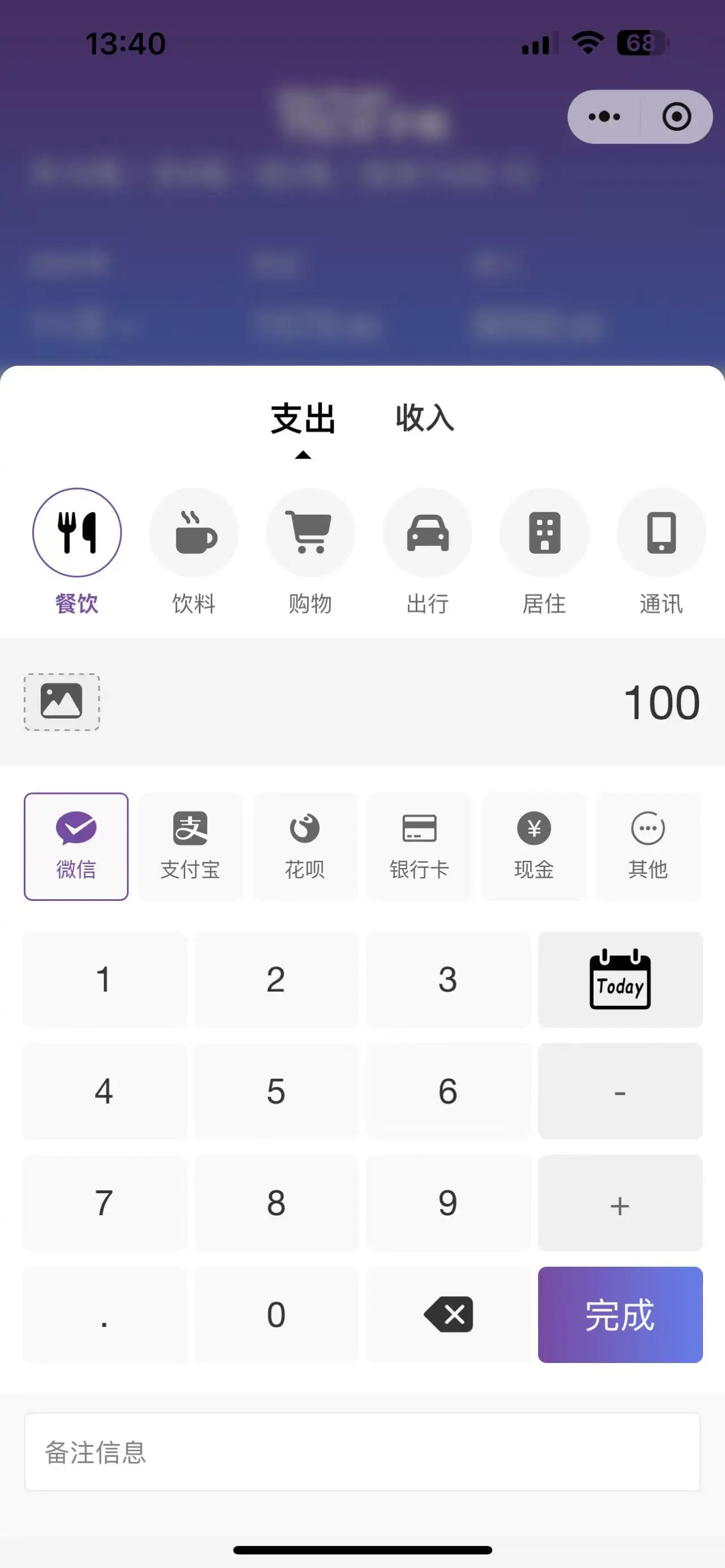
Task: Select 支付宝 as payment method
Action: (190, 846)
